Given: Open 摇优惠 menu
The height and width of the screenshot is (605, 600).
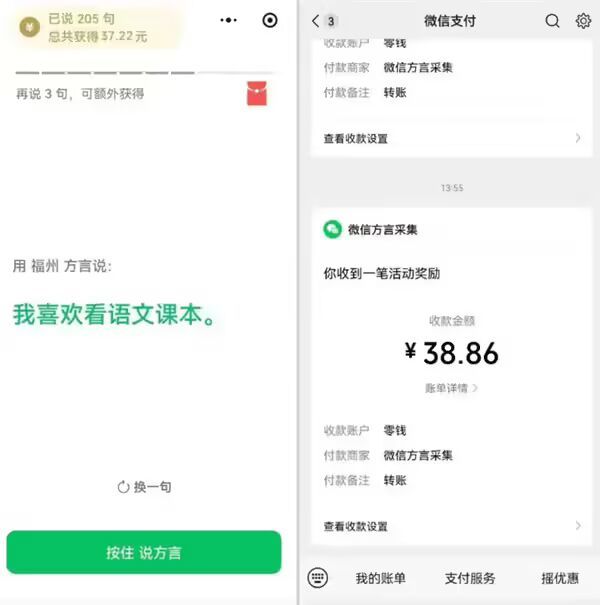Looking at the screenshot, I should [560, 578].
